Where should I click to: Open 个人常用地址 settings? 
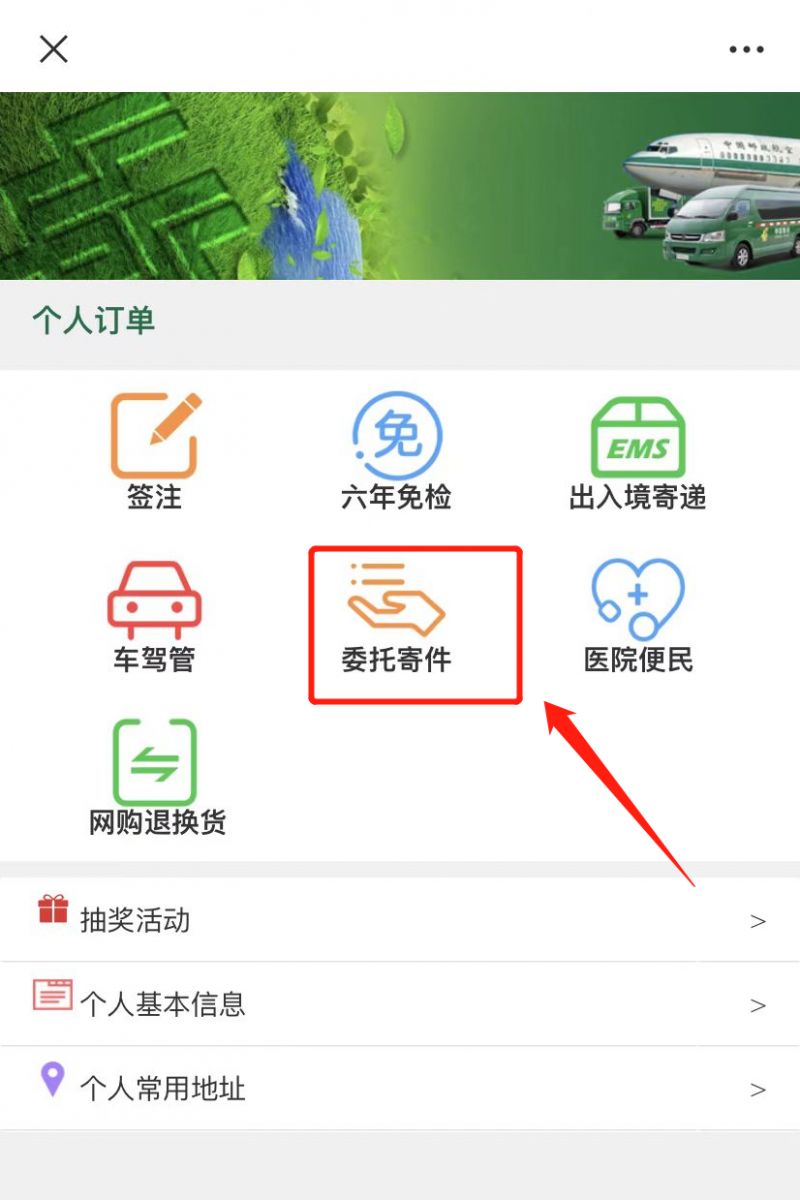(x=400, y=1088)
